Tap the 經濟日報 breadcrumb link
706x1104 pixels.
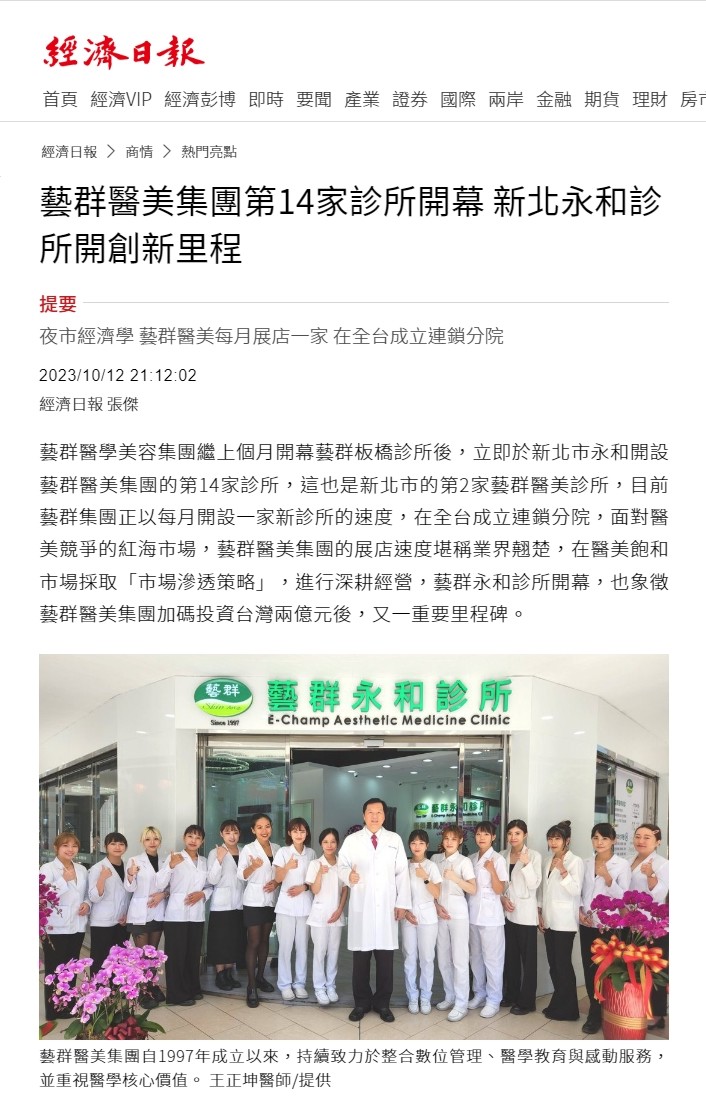click(69, 152)
